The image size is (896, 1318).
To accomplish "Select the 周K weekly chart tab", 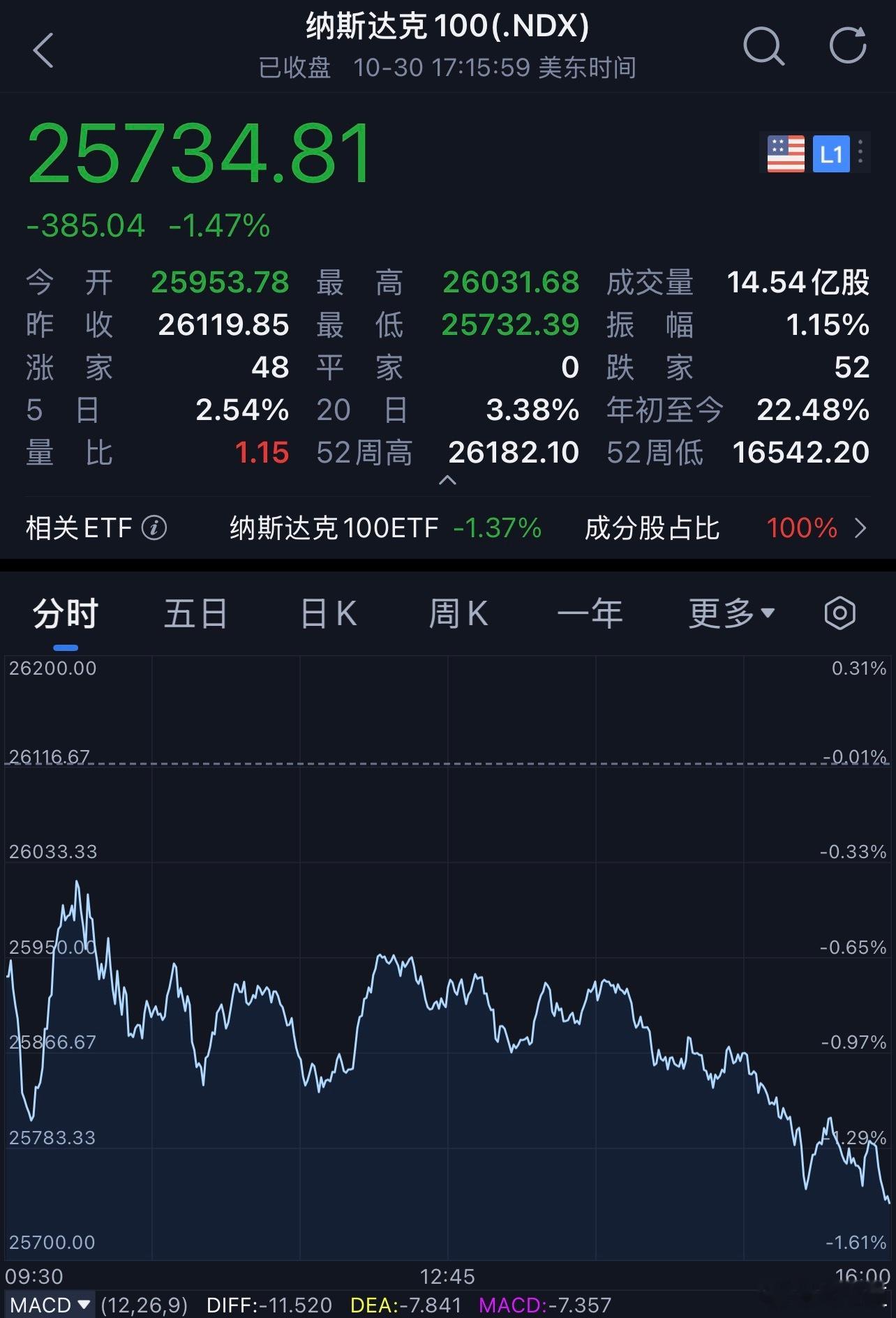I will coord(457,613).
